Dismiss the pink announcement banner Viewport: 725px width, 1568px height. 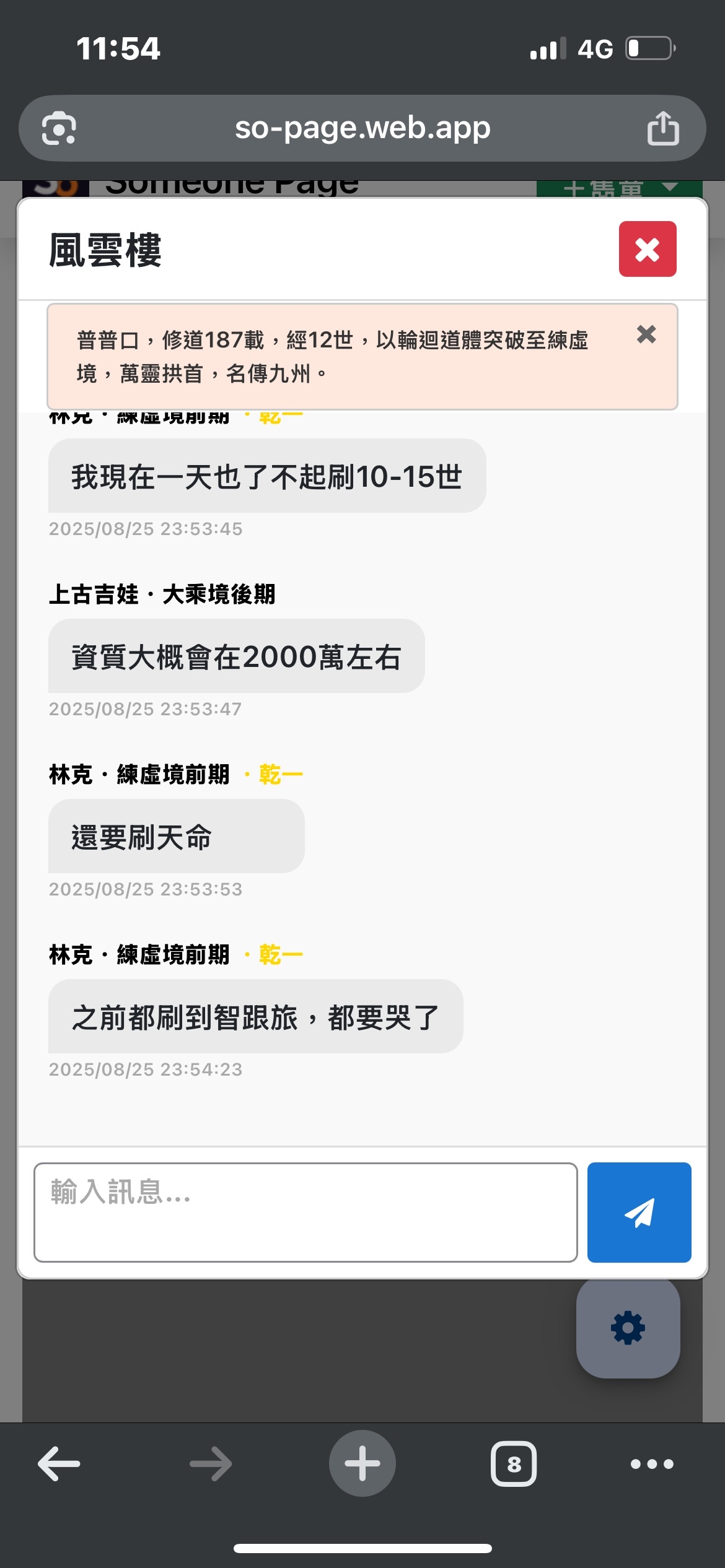pos(646,334)
